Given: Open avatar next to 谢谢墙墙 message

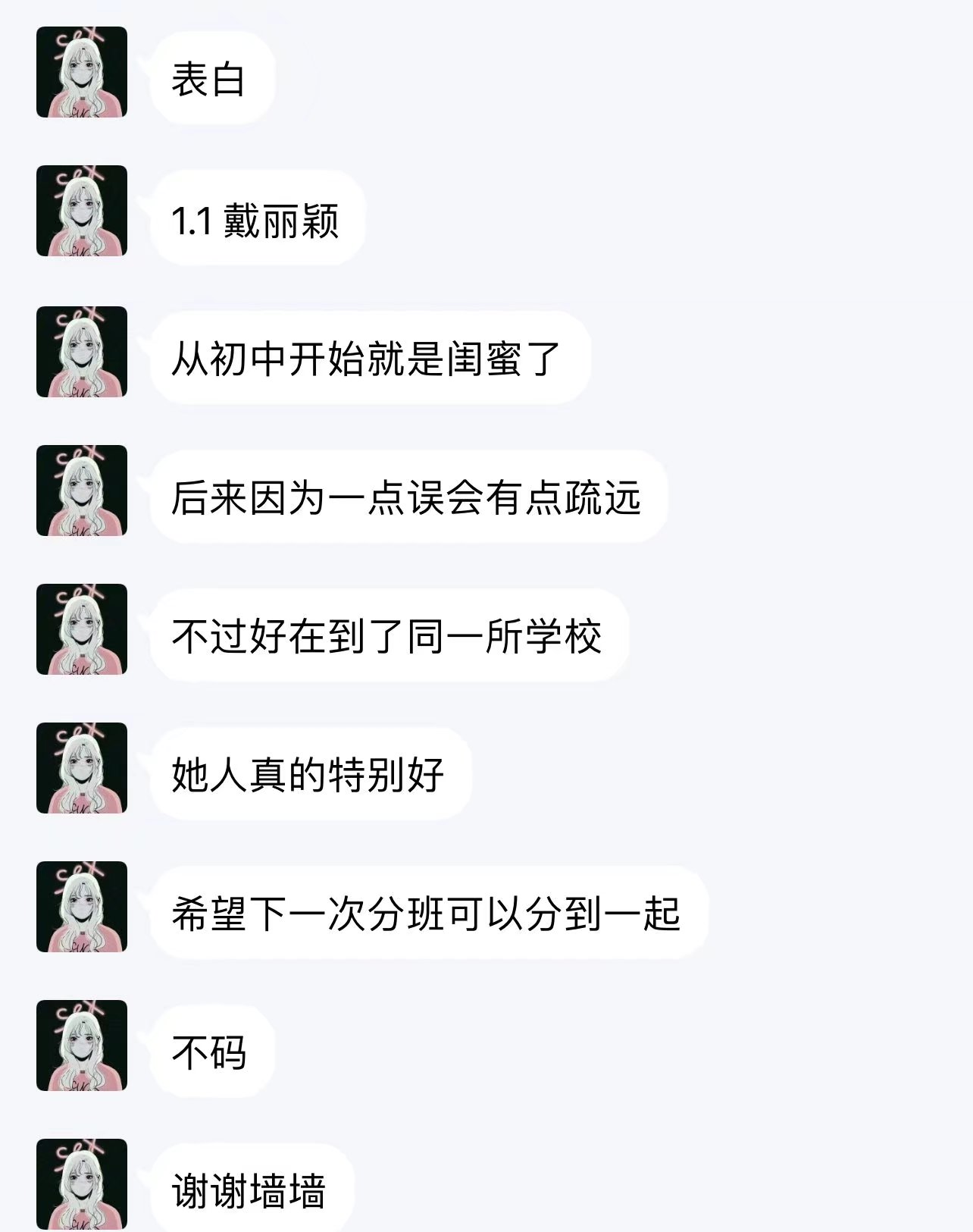Looking at the screenshot, I should (x=82, y=1183).
